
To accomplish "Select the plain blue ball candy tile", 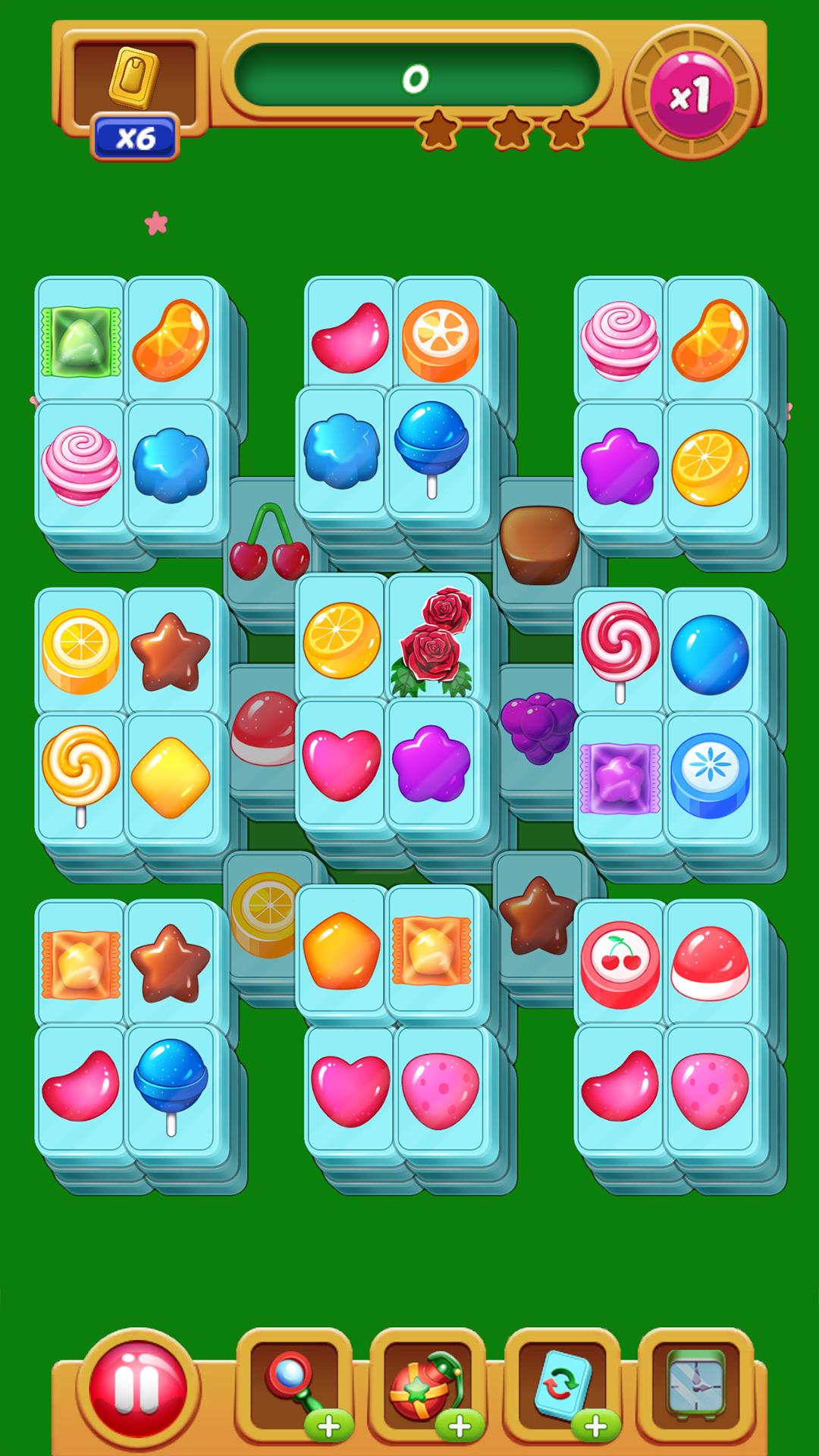I will point(710,652).
